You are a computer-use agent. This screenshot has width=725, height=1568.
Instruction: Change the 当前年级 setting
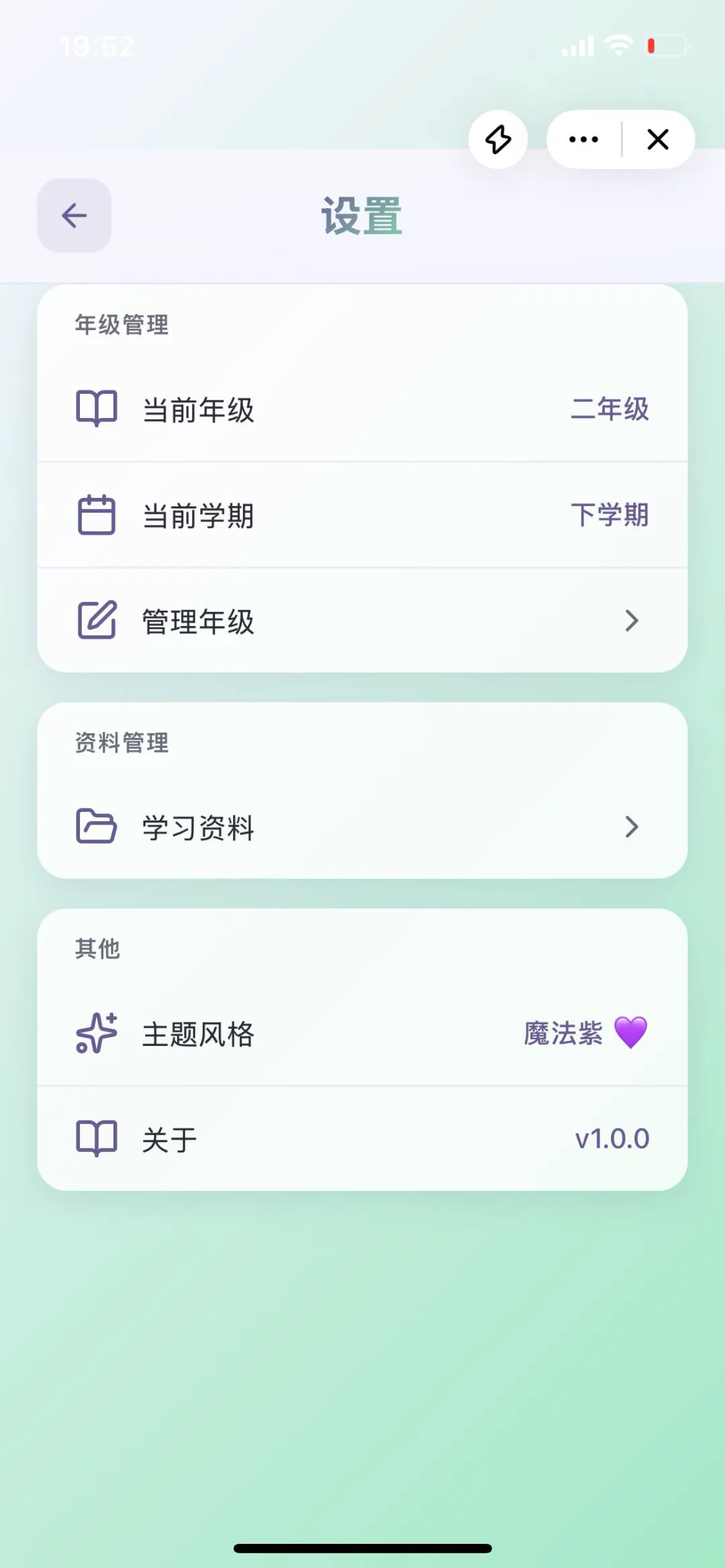(362, 409)
